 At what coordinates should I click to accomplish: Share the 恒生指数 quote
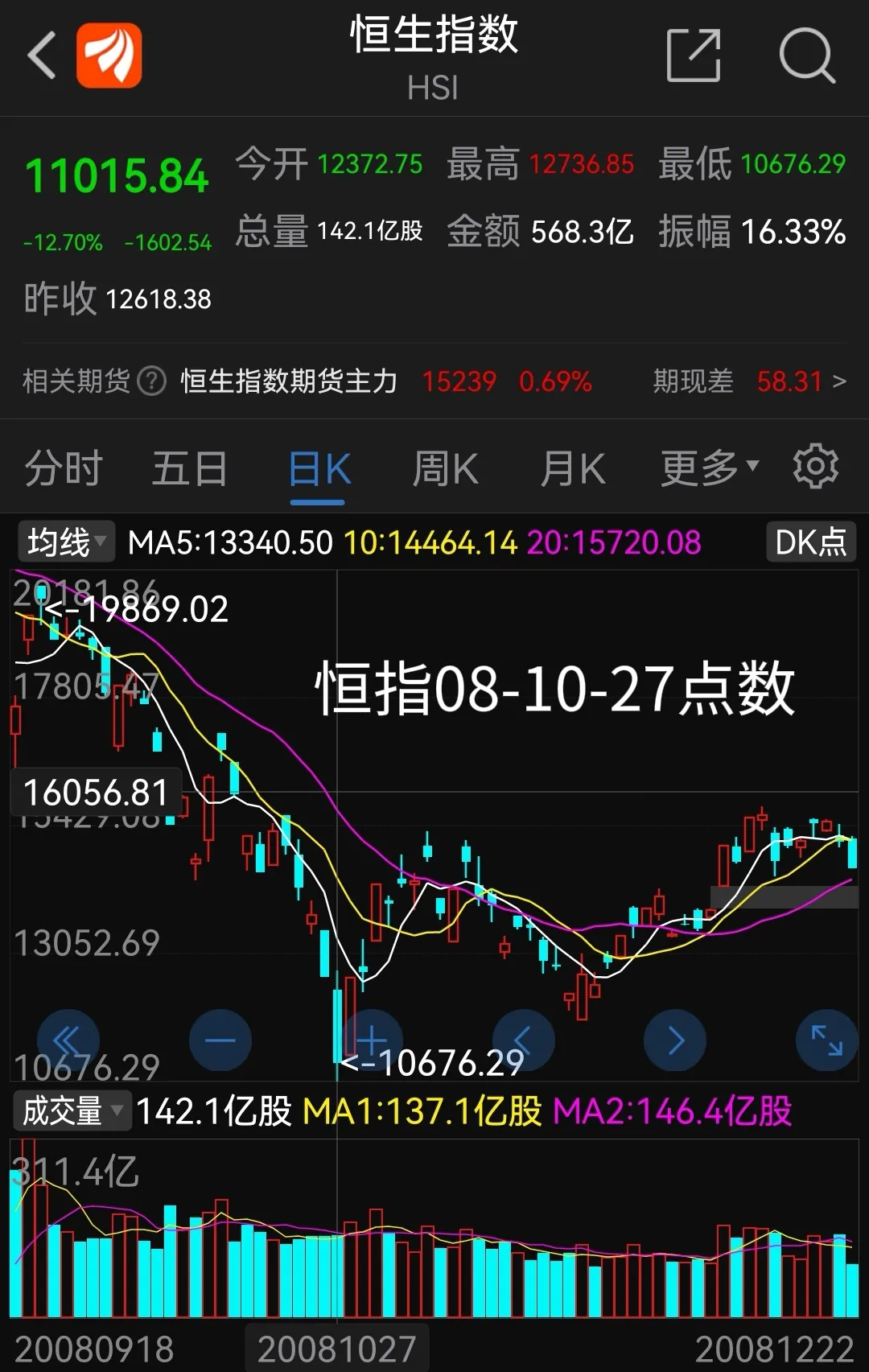coord(693,56)
